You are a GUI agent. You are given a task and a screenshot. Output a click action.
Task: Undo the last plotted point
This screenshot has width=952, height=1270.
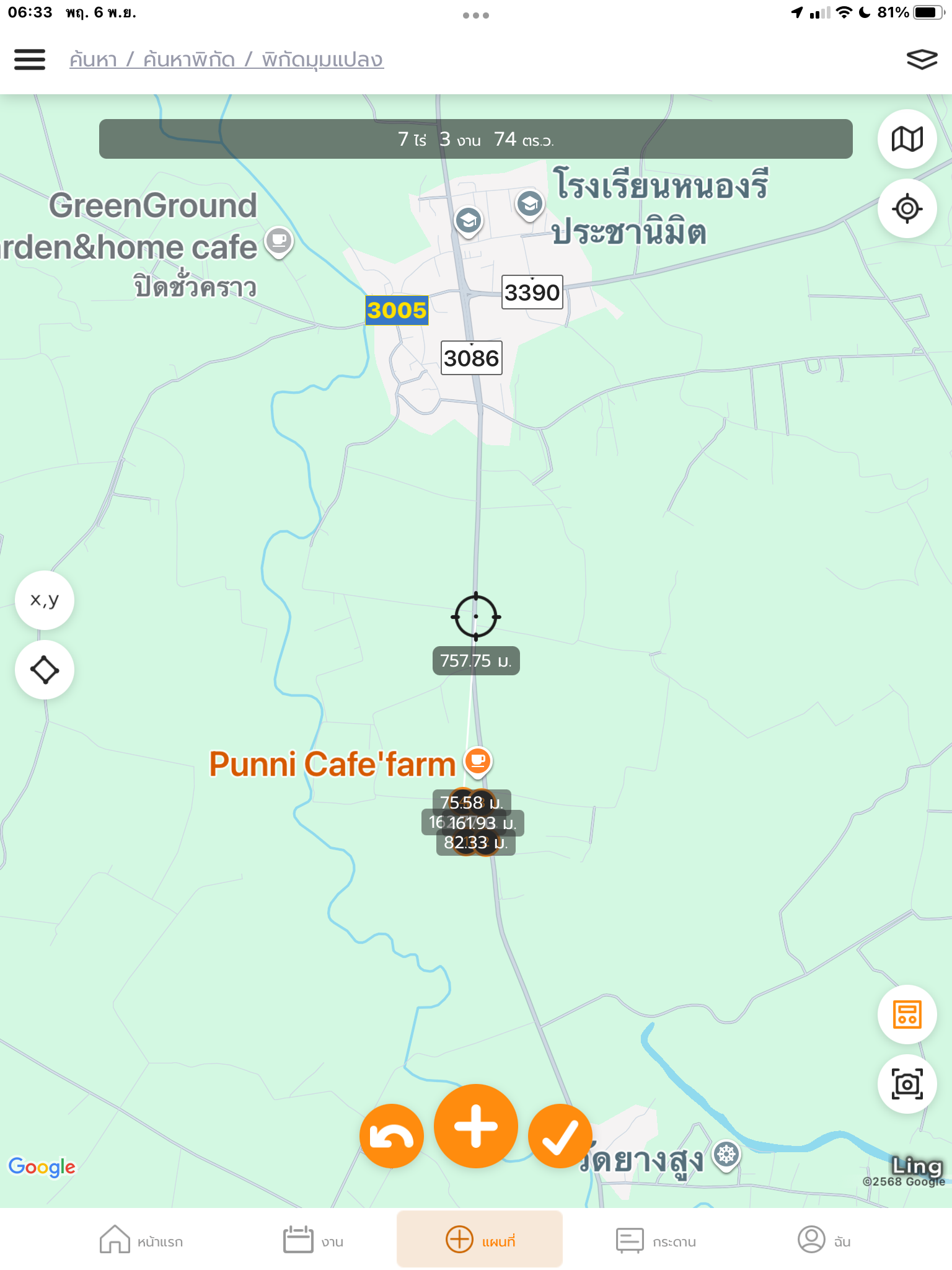391,1136
